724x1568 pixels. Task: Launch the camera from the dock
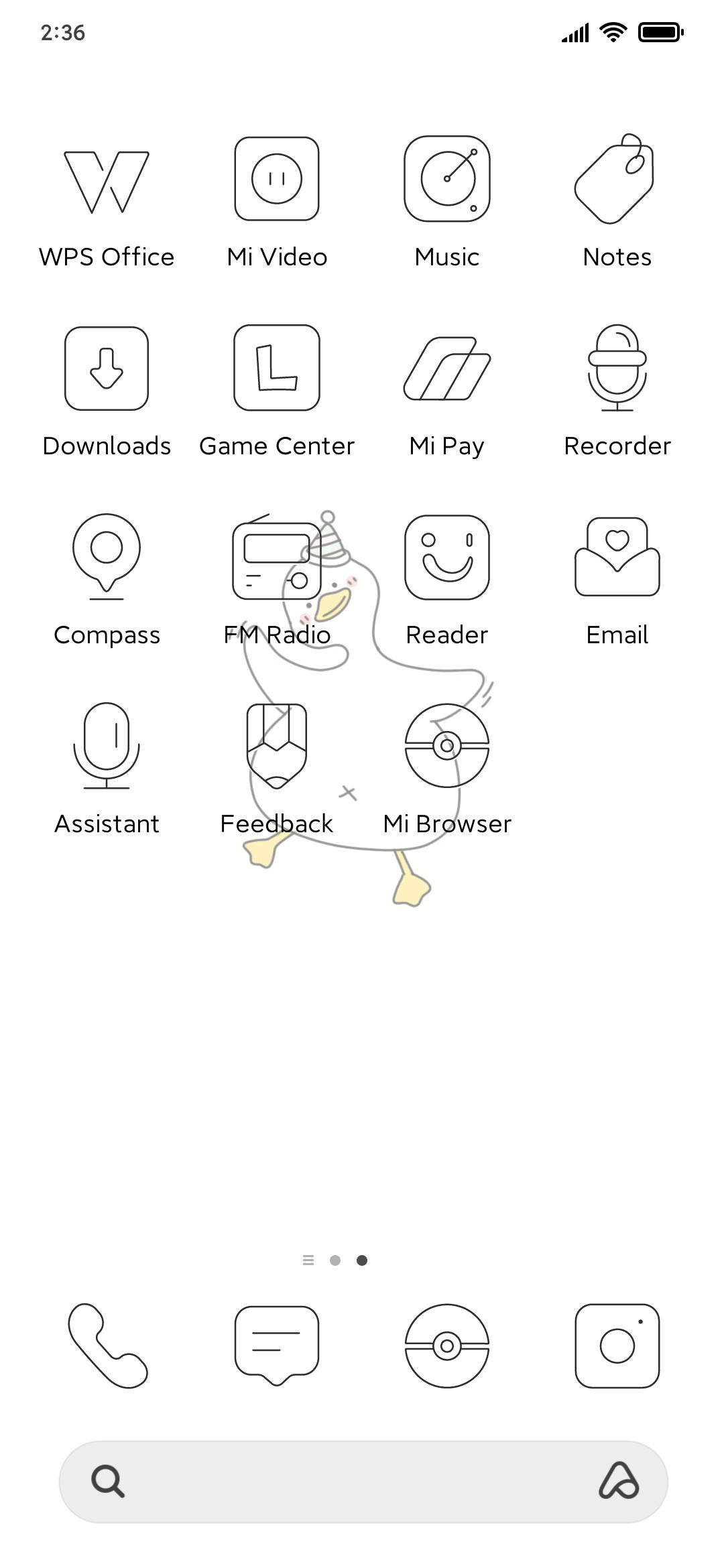tap(617, 1346)
